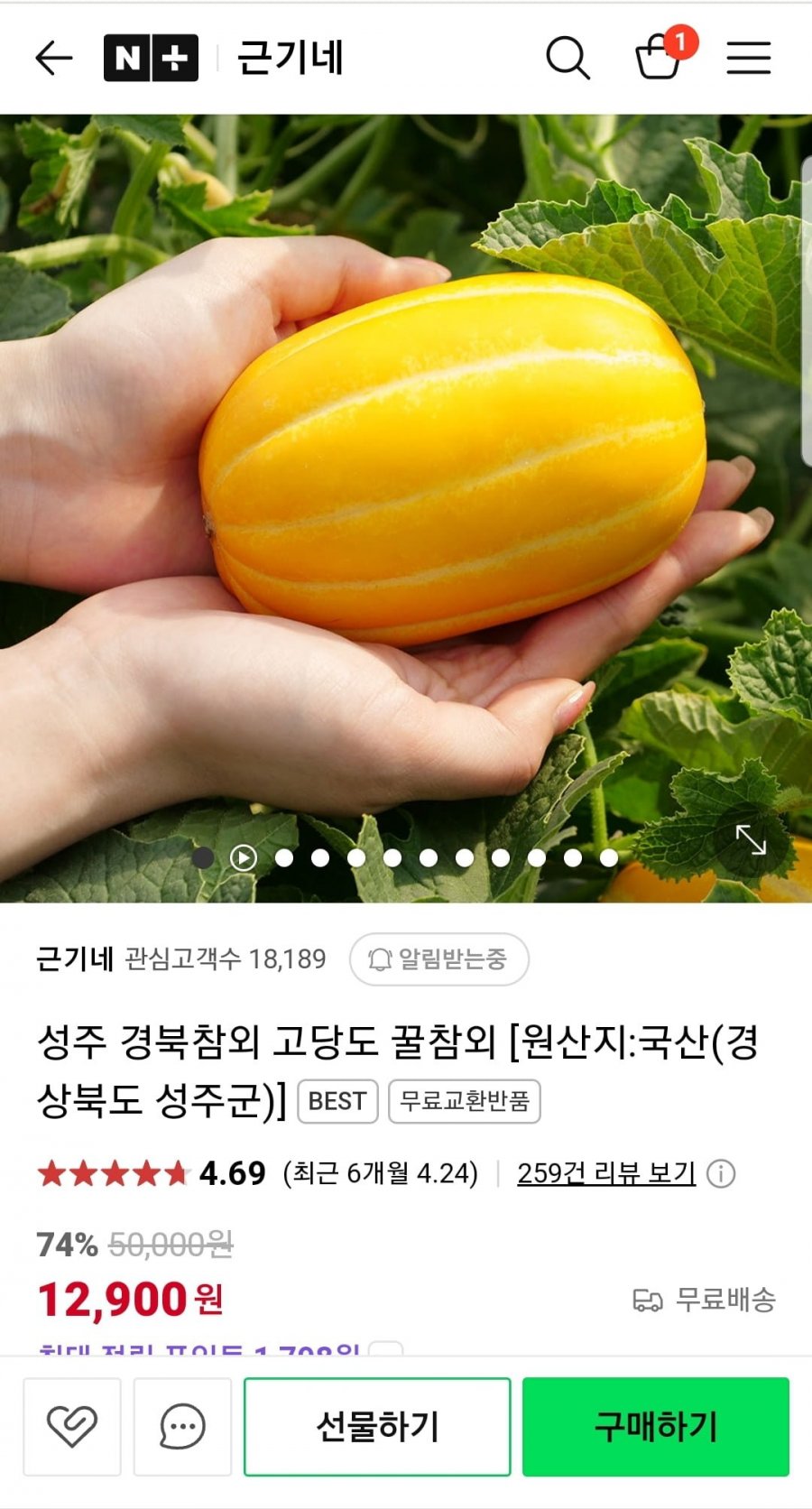Open the chat inquiry with seller
The width and height of the screenshot is (812, 1509).
click(x=182, y=1427)
